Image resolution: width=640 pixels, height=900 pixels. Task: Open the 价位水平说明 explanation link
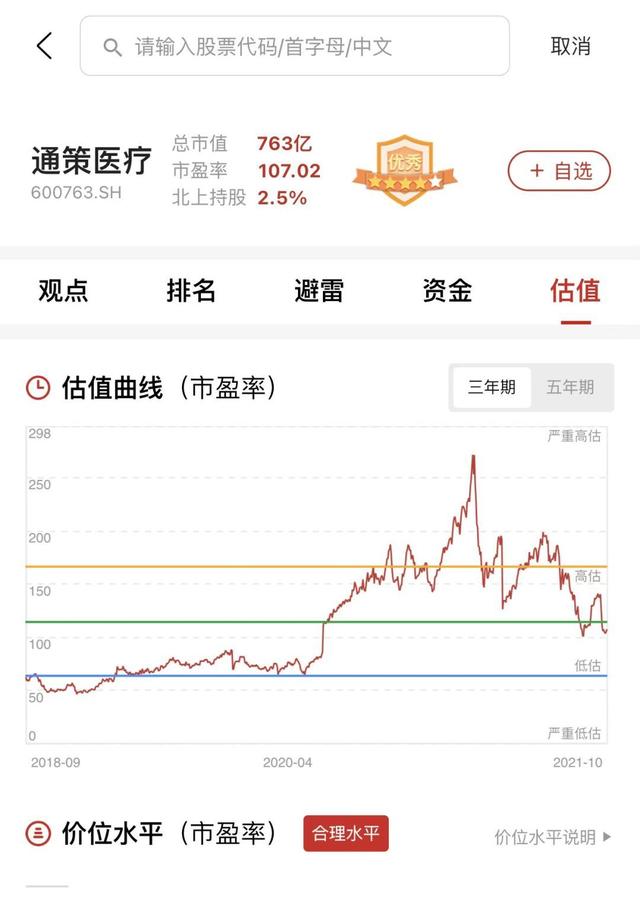tap(553, 837)
